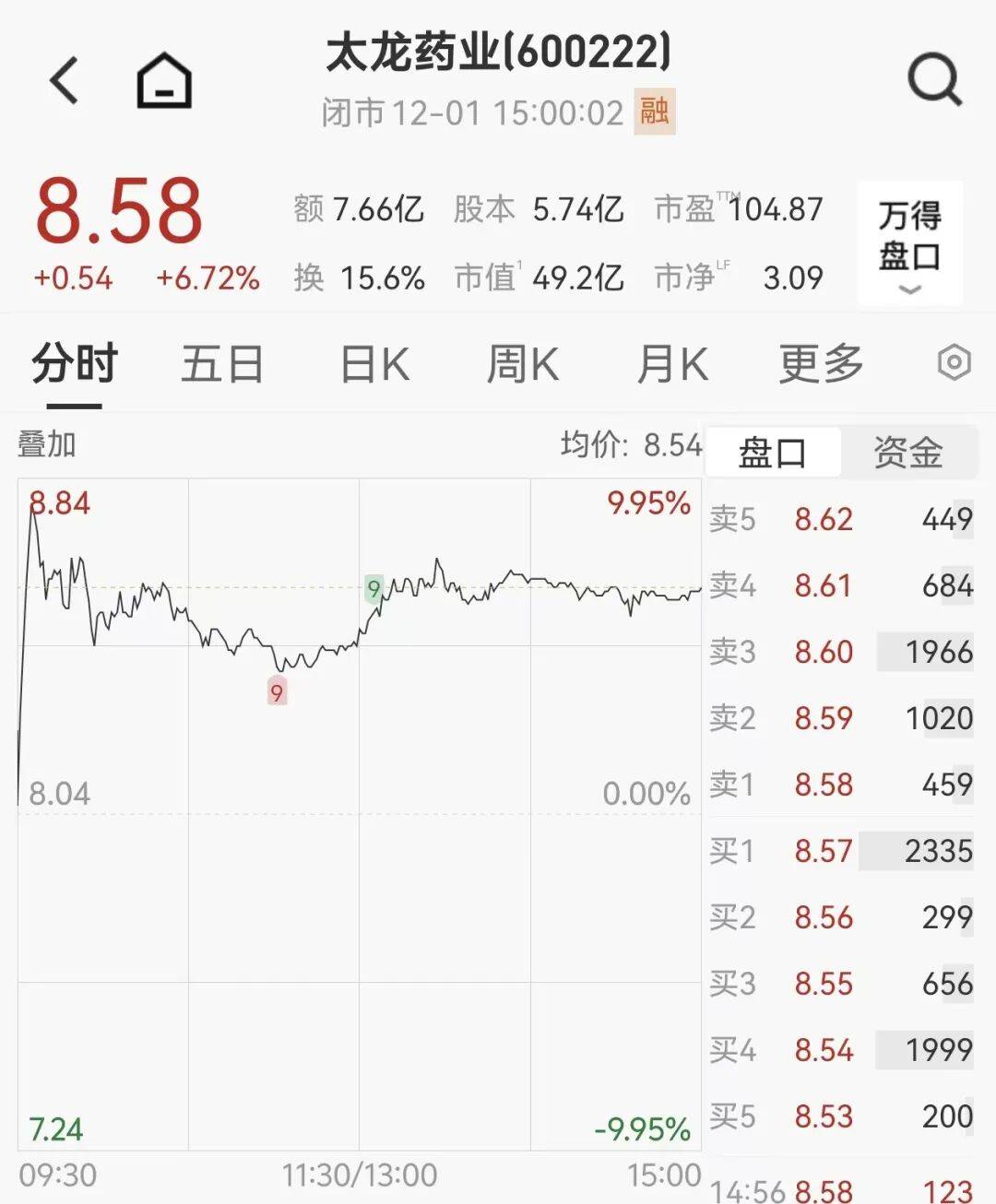This screenshot has width=996, height=1204.
Task: Open the home screen icon
Action: click(164, 79)
